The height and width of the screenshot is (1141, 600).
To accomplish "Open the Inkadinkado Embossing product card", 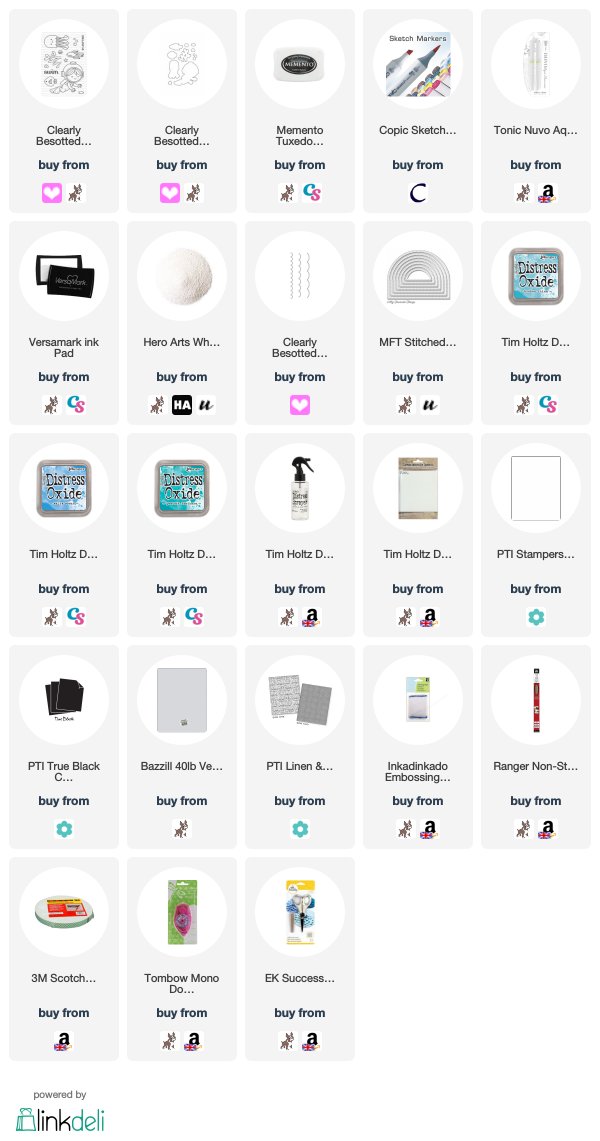I will point(417,700).
